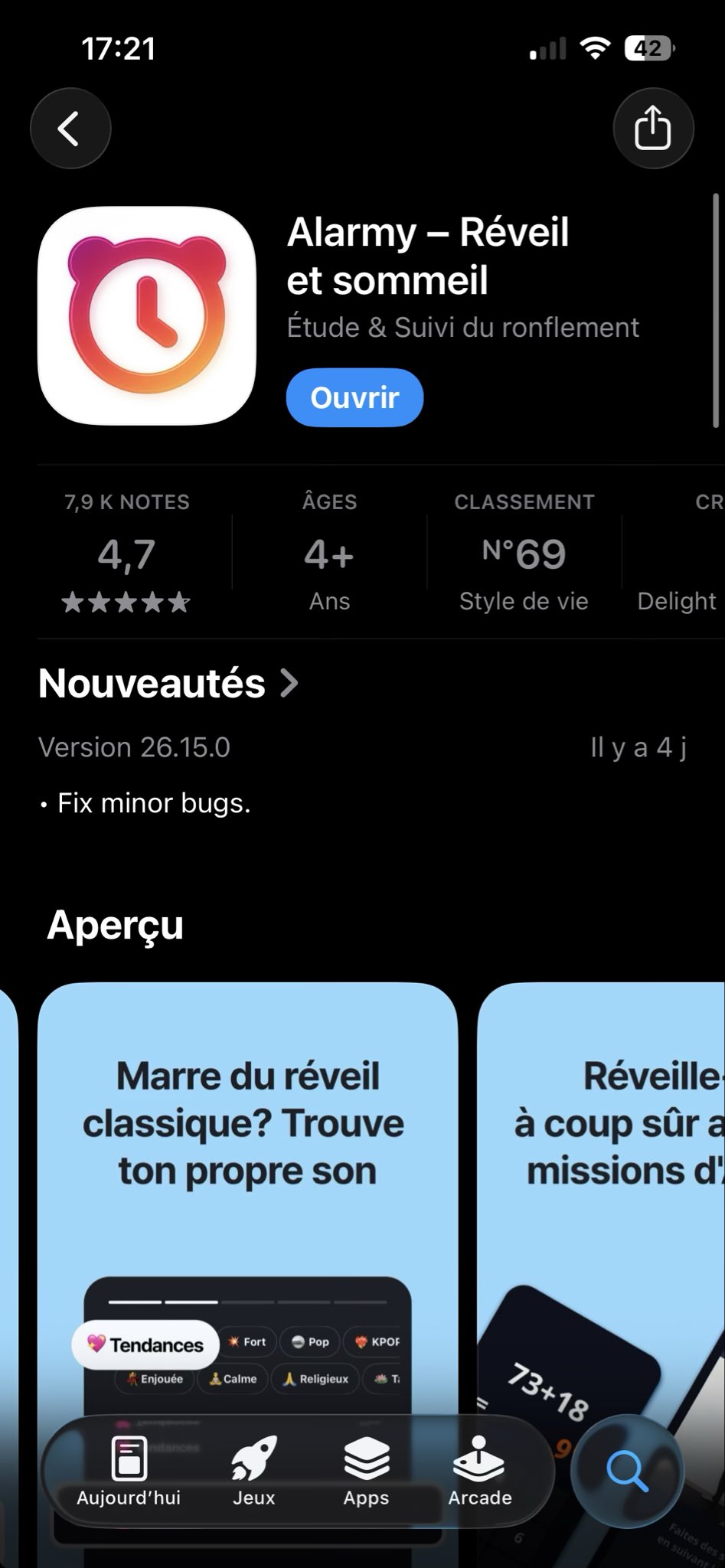The height and width of the screenshot is (1568, 725).
Task: Go back to the previous page
Action: point(70,129)
